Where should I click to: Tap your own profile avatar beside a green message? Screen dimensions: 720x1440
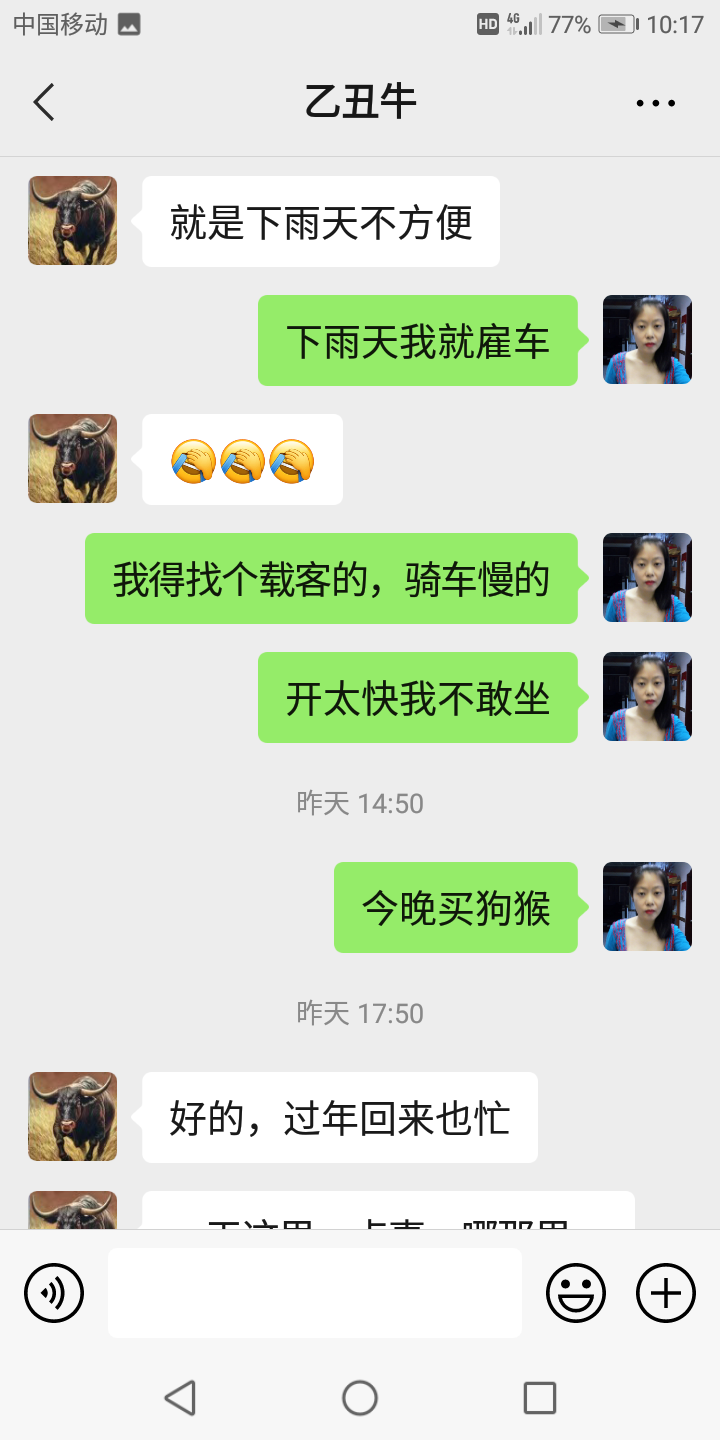coord(646,340)
